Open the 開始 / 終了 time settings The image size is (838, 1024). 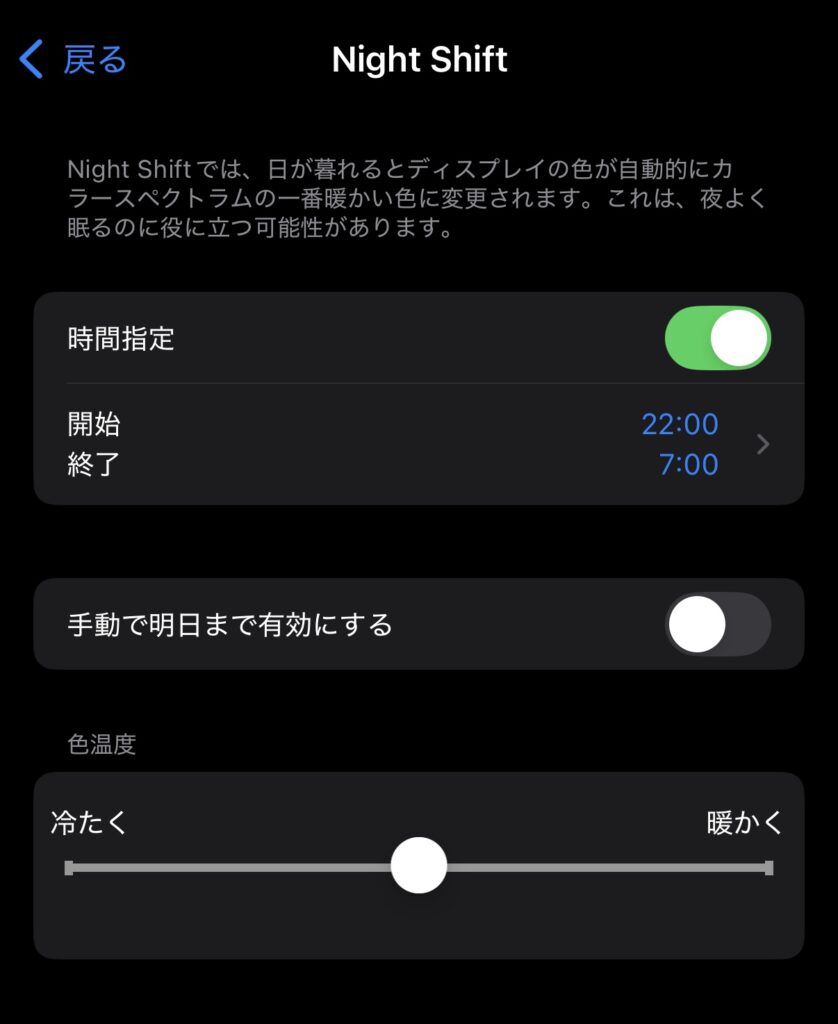[418, 444]
